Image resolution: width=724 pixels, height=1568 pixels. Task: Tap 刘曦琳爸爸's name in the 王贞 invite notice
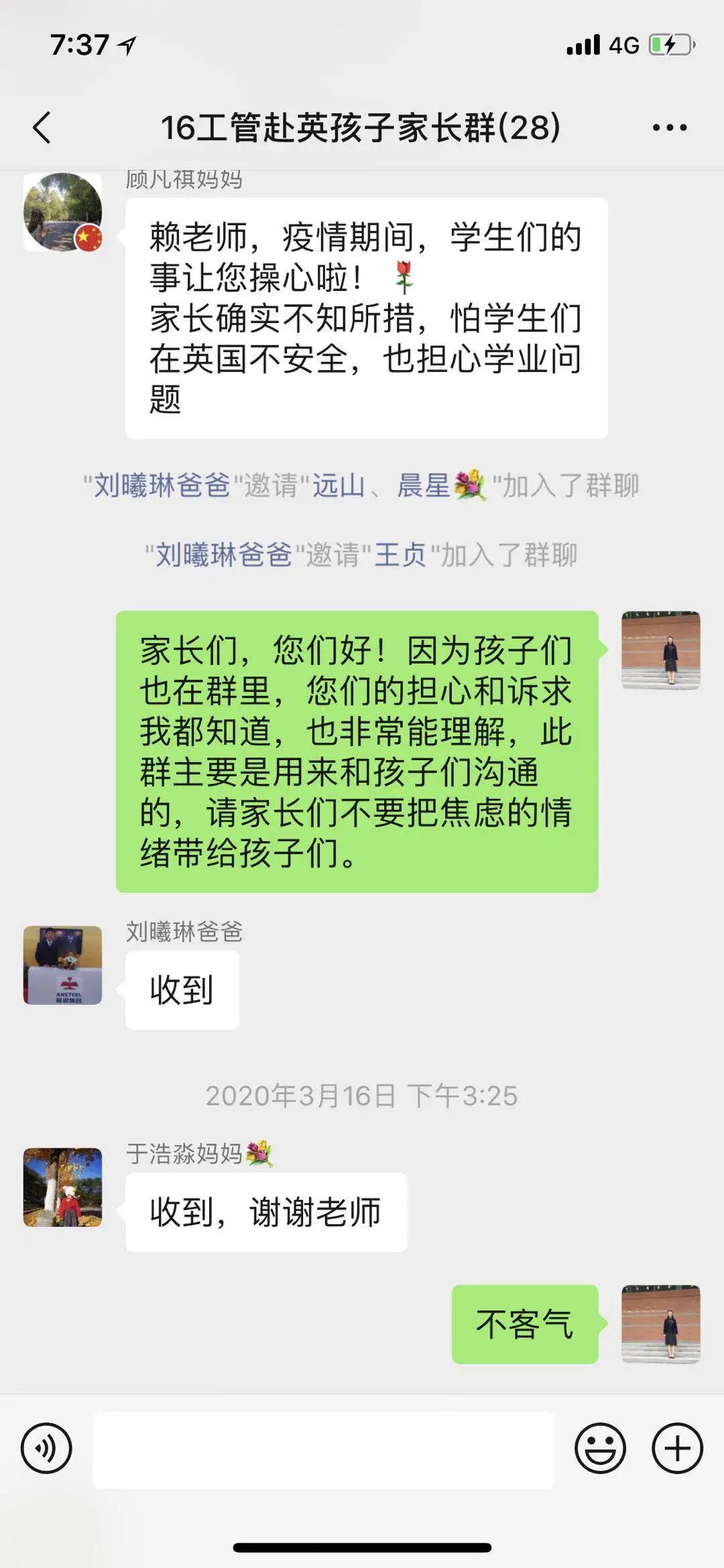click(x=224, y=555)
